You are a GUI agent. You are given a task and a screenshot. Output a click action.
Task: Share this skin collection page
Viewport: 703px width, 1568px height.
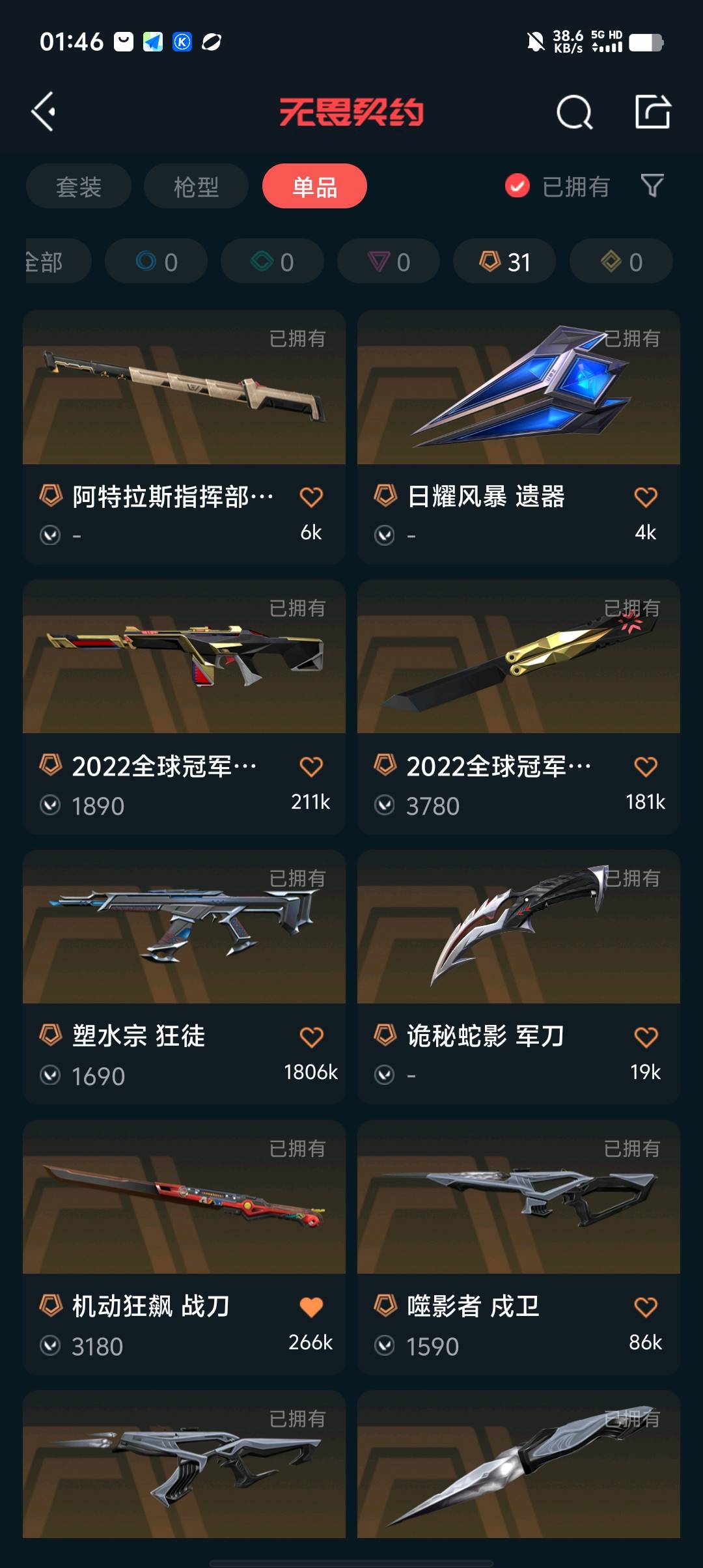652,112
